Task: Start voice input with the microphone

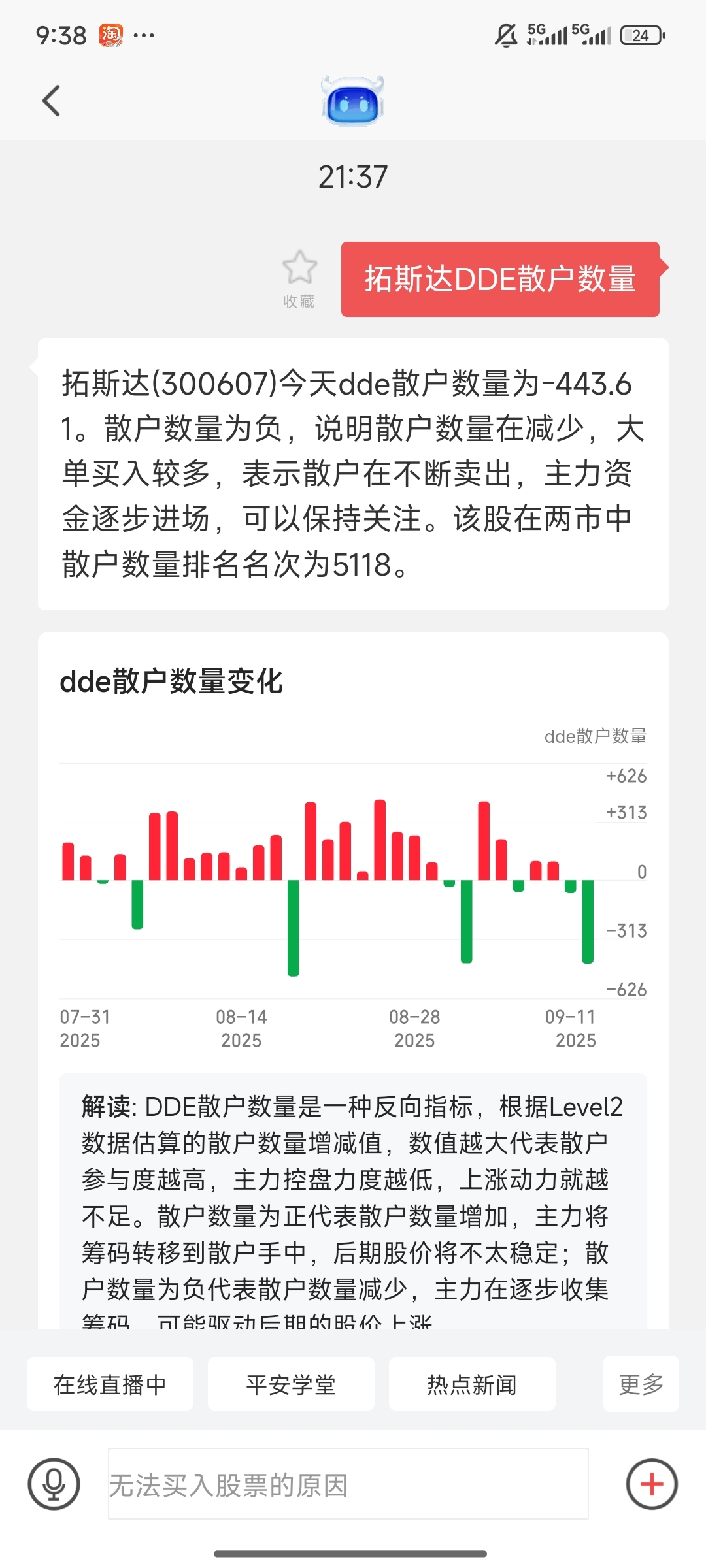Action: (x=54, y=1484)
